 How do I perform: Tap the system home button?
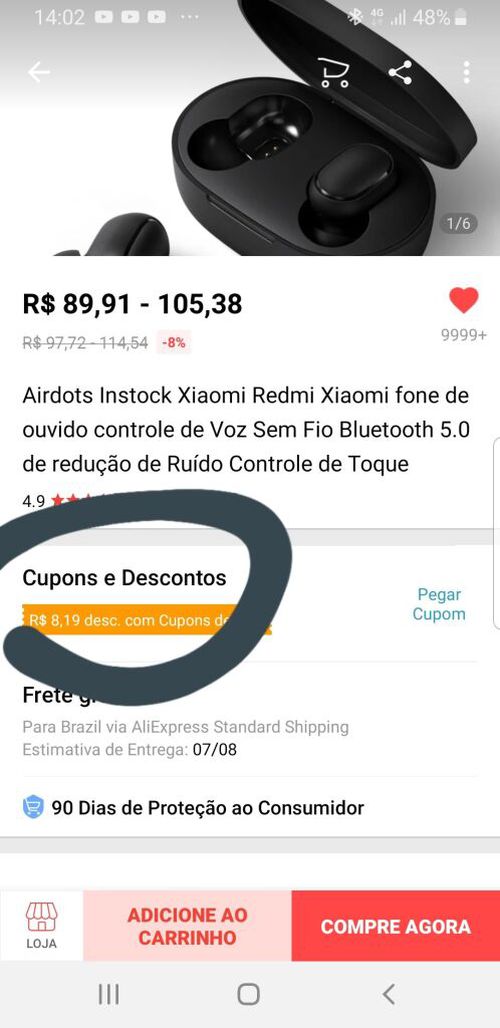click(248, 995)
